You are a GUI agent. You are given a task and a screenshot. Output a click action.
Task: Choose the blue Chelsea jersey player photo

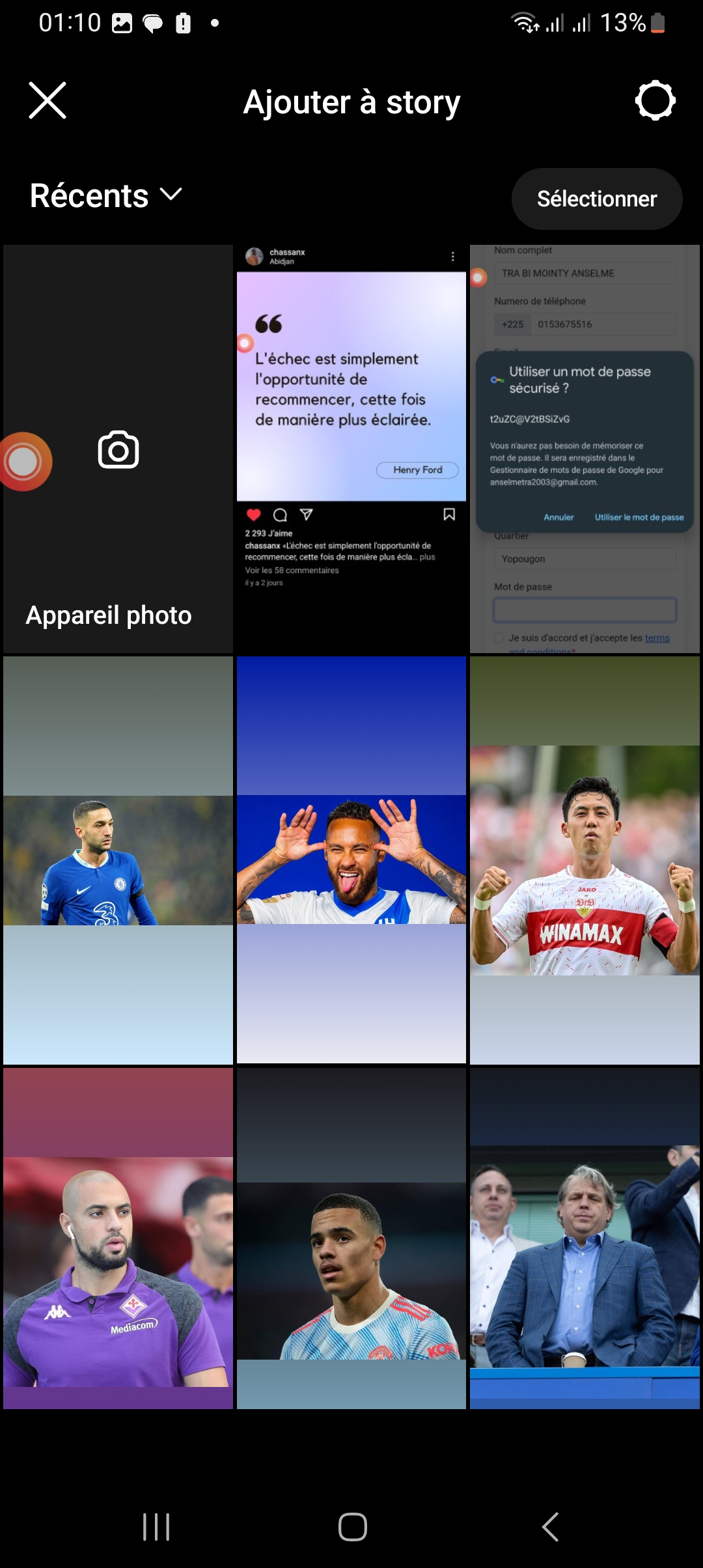pyautogui.click(x=118, y=860)
